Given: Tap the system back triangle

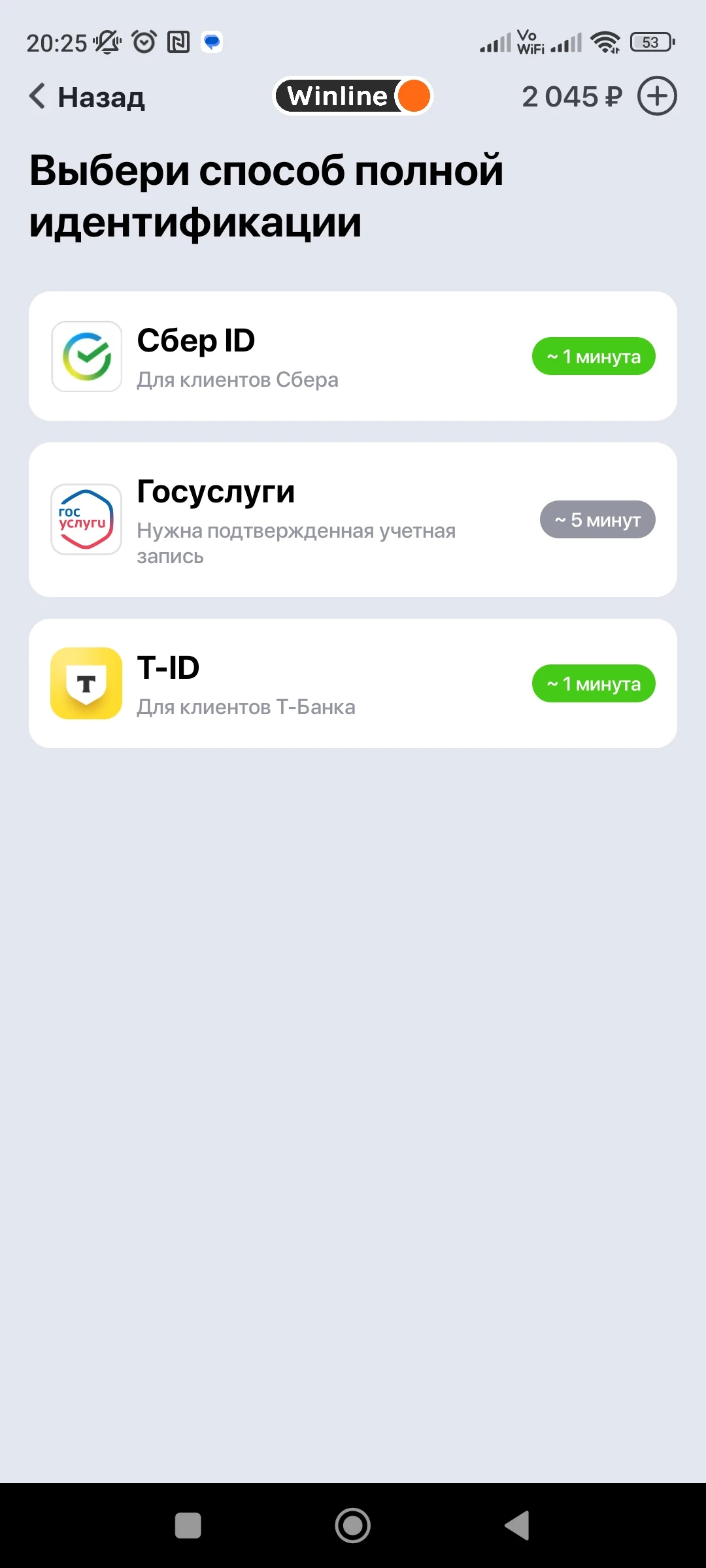Looking at the screenshot, I should [517, 1526].
